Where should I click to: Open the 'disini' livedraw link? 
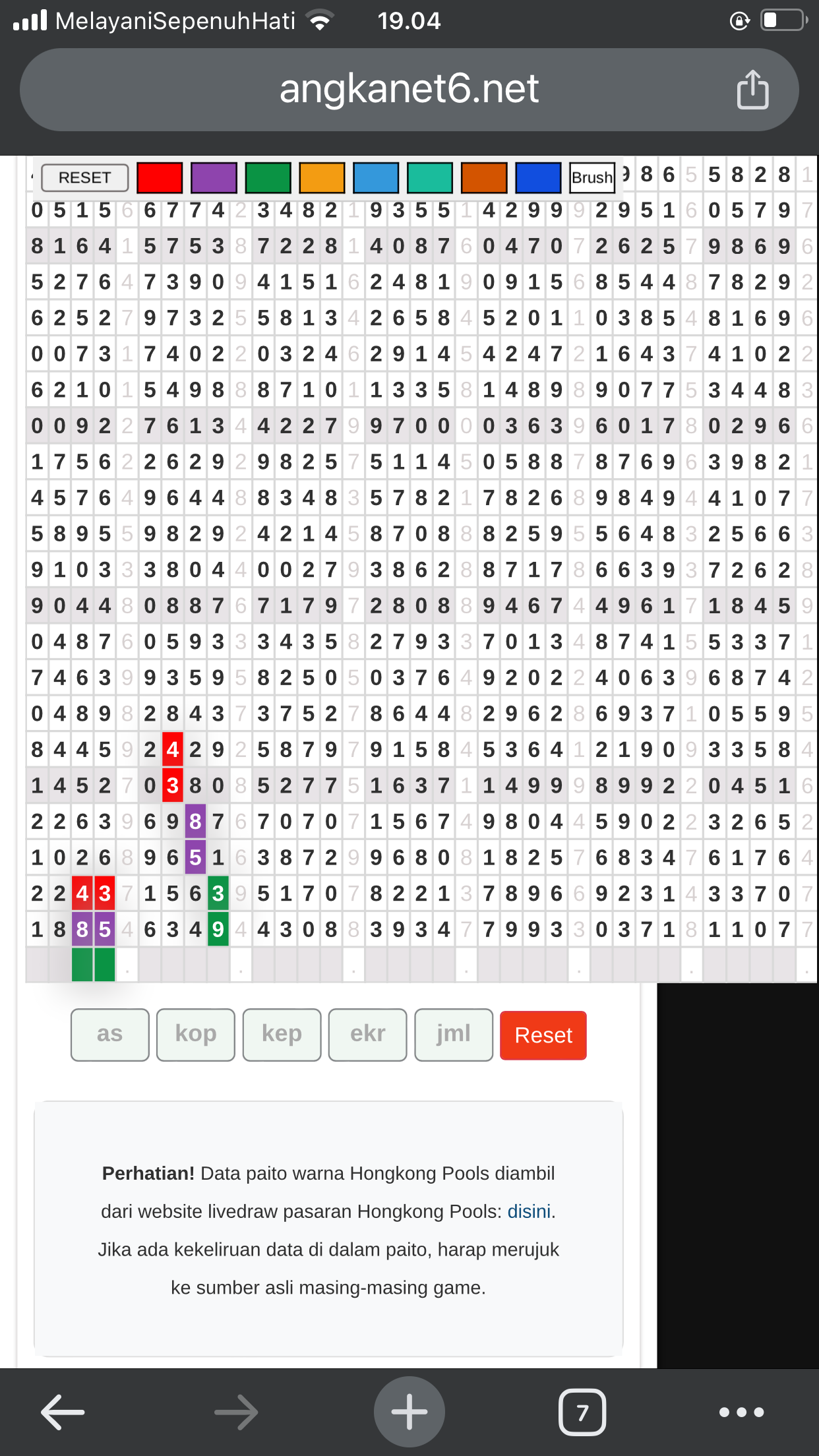pyautogui.click(x=529, y=1211)
